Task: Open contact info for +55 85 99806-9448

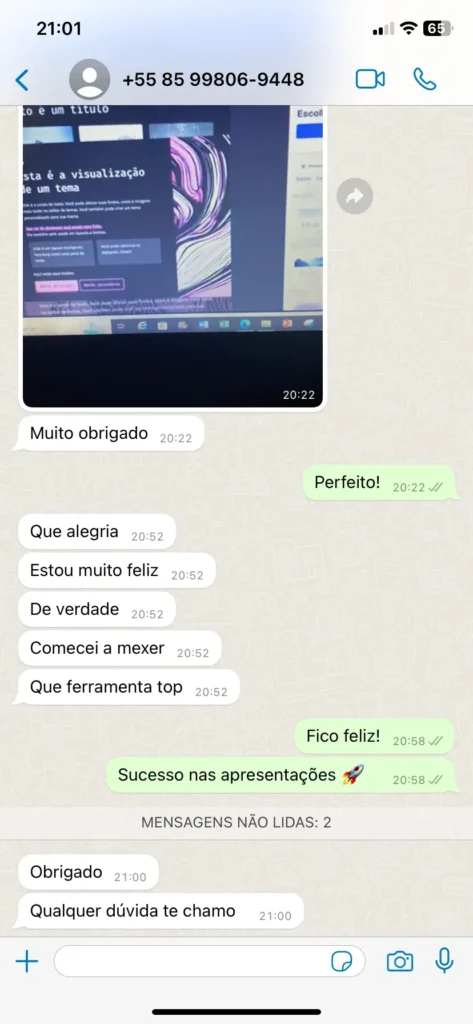Action: 213,80
